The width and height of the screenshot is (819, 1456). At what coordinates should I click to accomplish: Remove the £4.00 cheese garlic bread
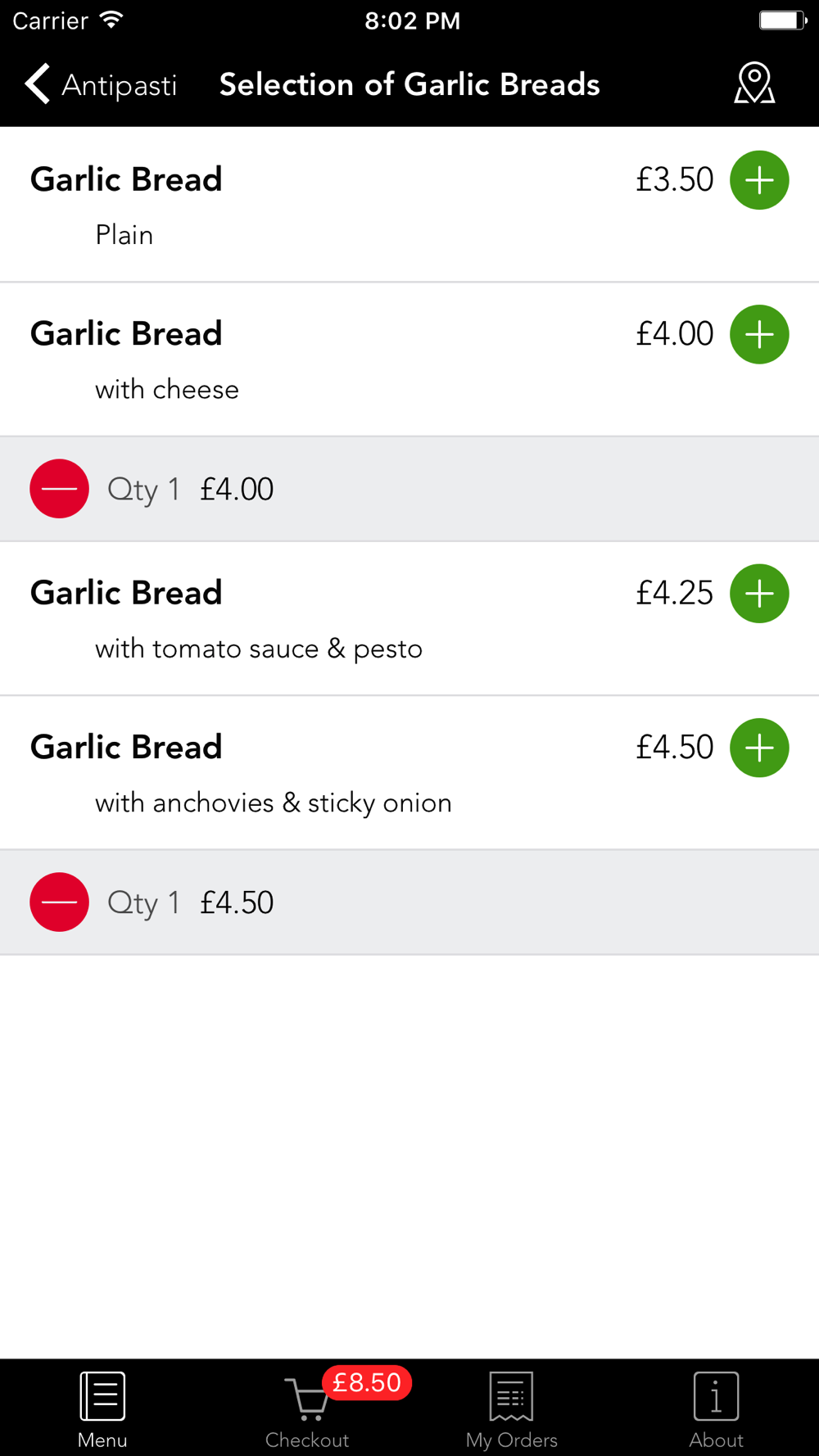pos(59,489)
